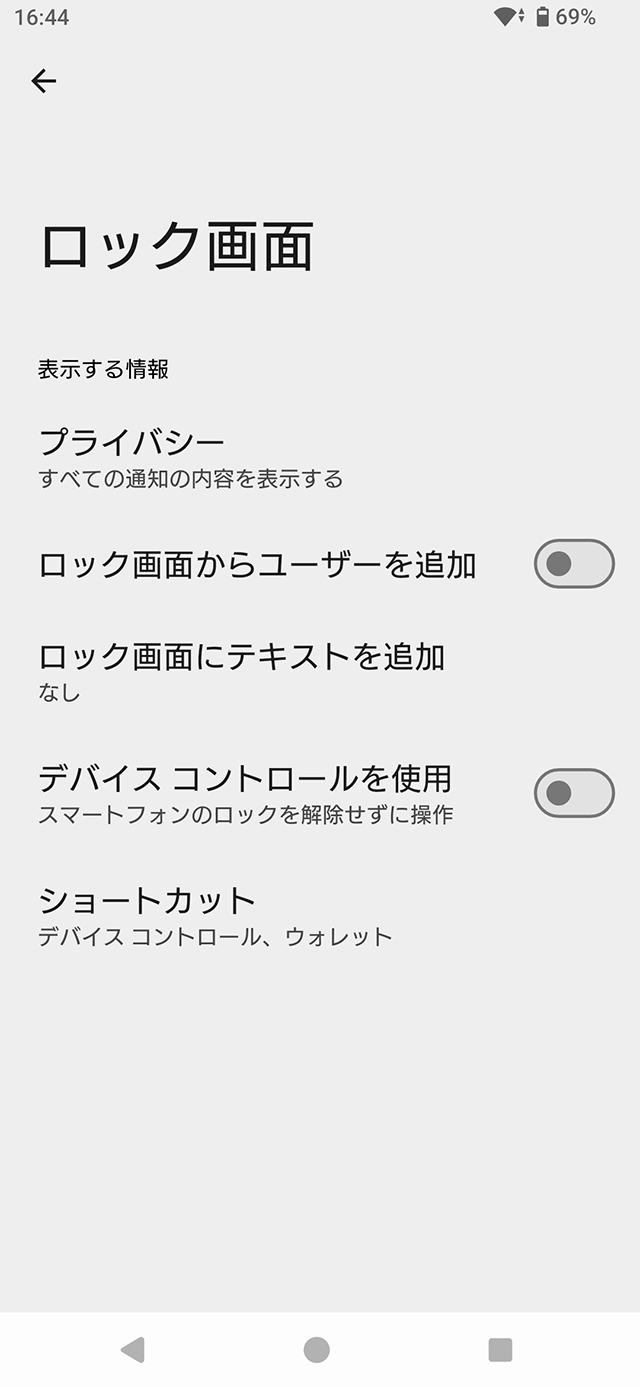Open ロック画面にテキストを追加

point(240,671)
